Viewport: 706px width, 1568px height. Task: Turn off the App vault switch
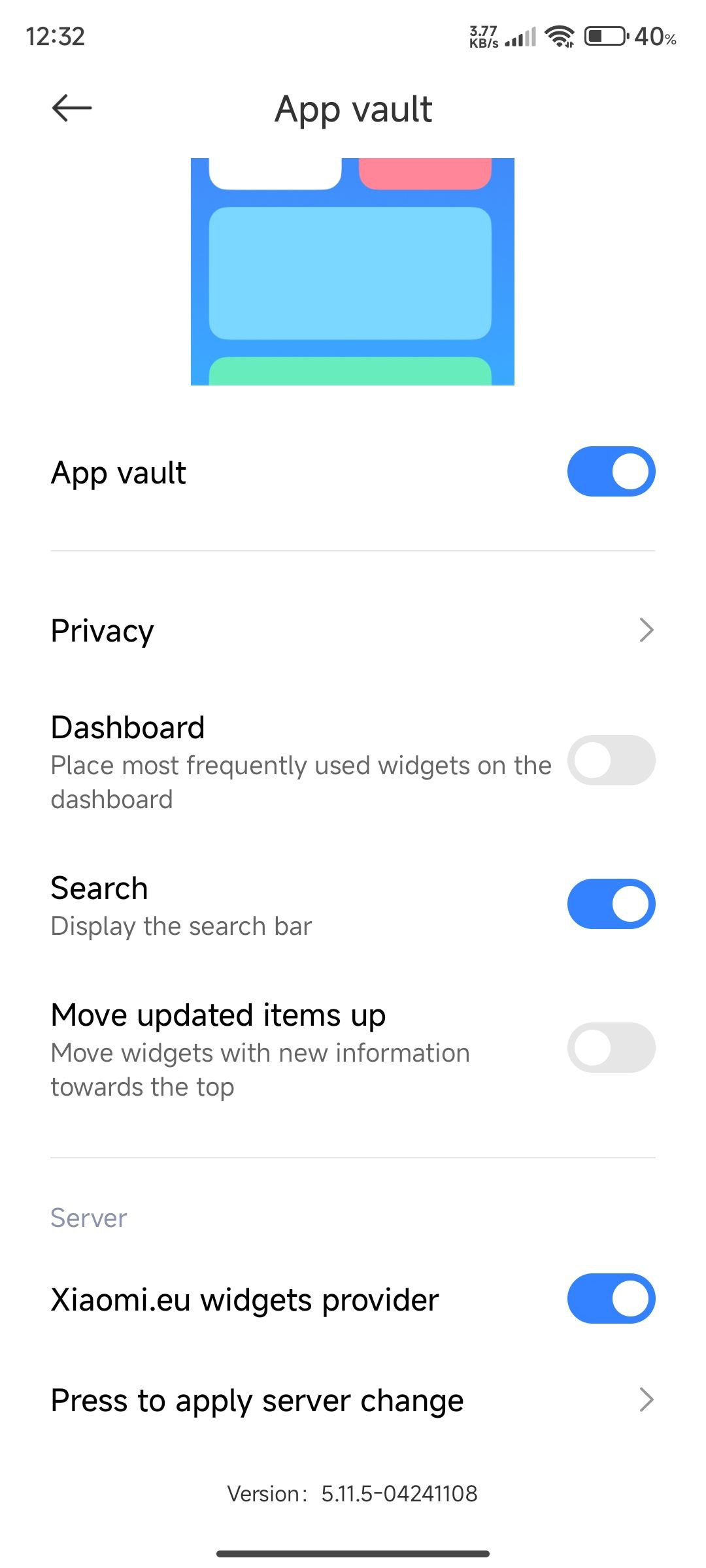pos(611,472)
